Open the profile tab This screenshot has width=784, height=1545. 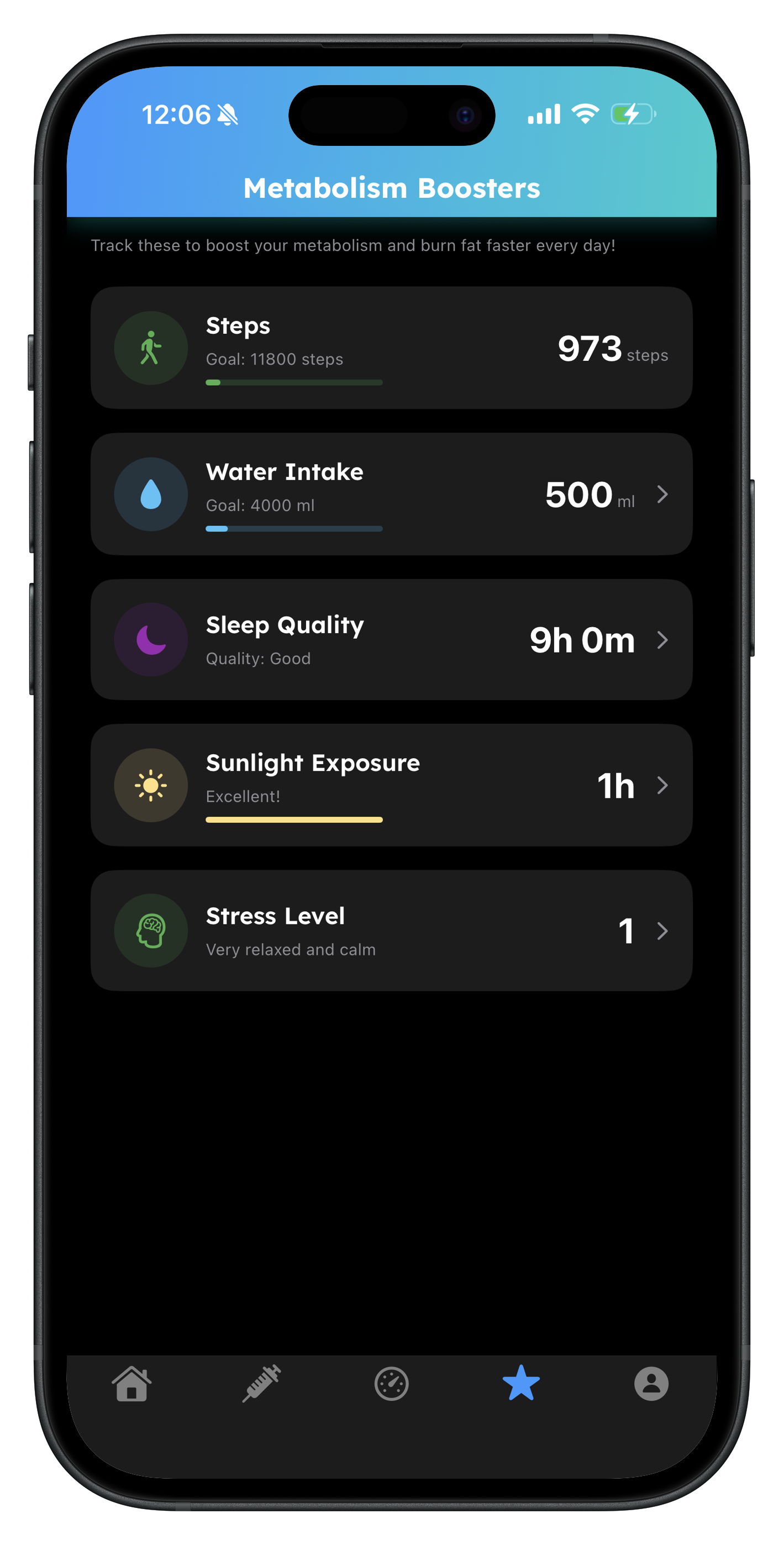(651, 1384)
